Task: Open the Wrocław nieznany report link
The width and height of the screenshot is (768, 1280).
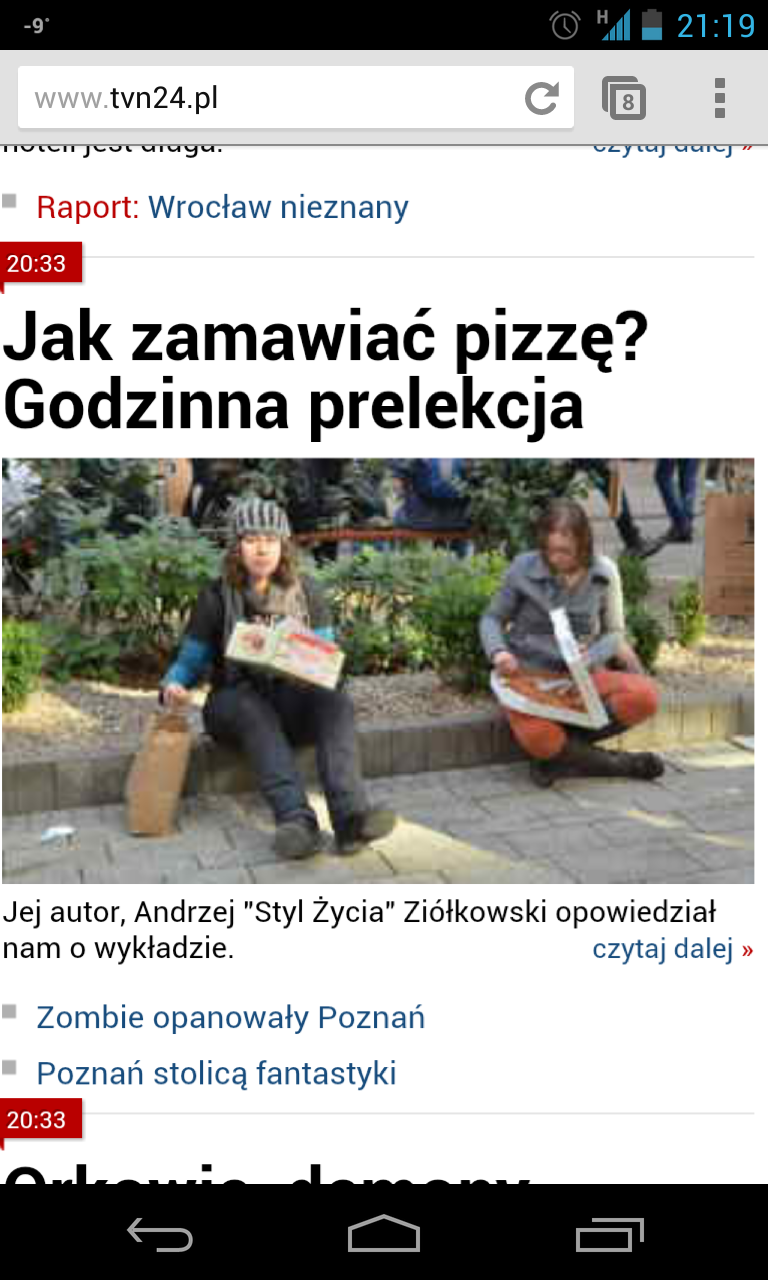Action: click(278, 207)
